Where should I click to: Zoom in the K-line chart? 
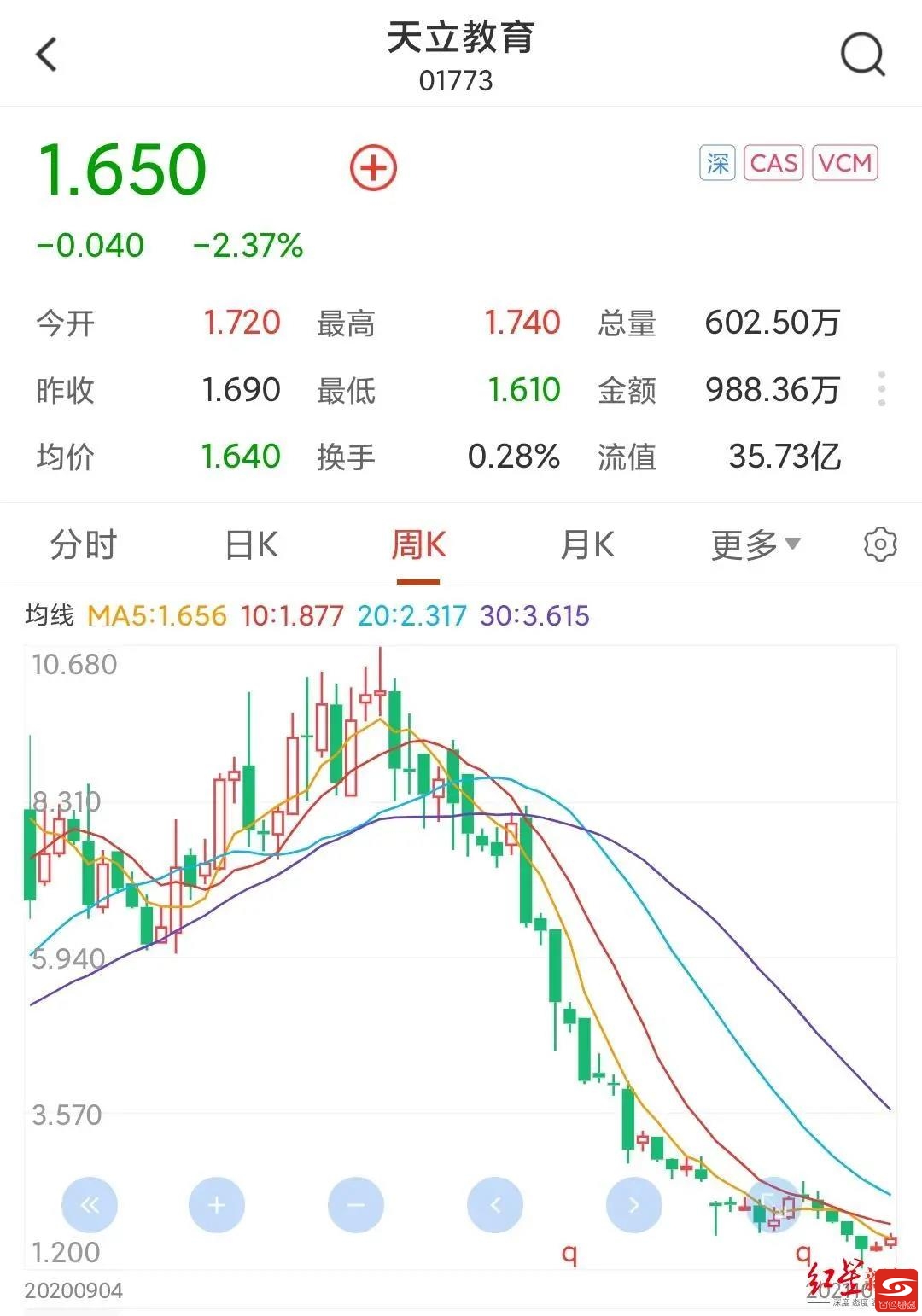tap(217, 1205)
